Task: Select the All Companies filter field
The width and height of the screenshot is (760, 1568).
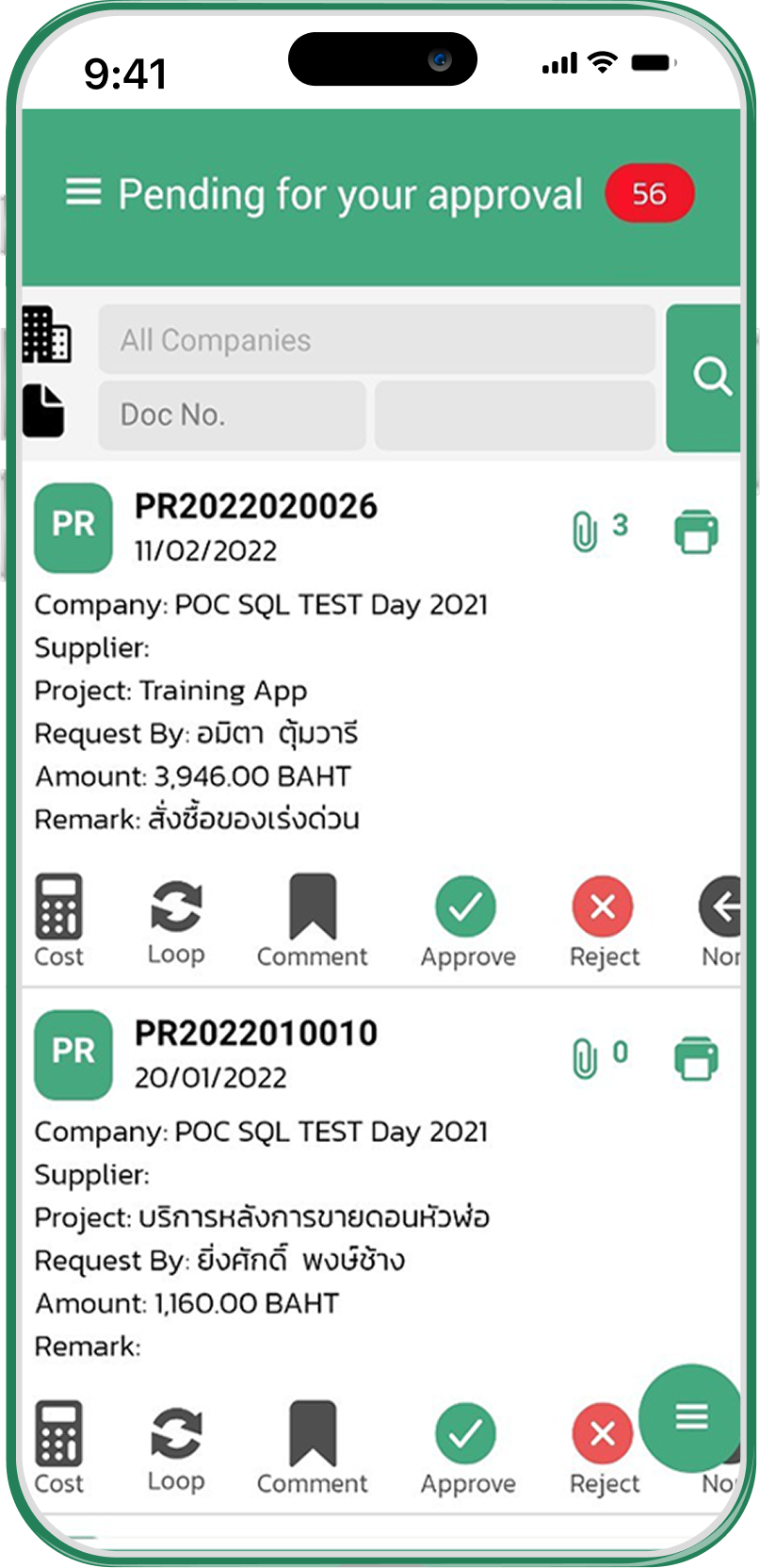Action: pos(377,339)
